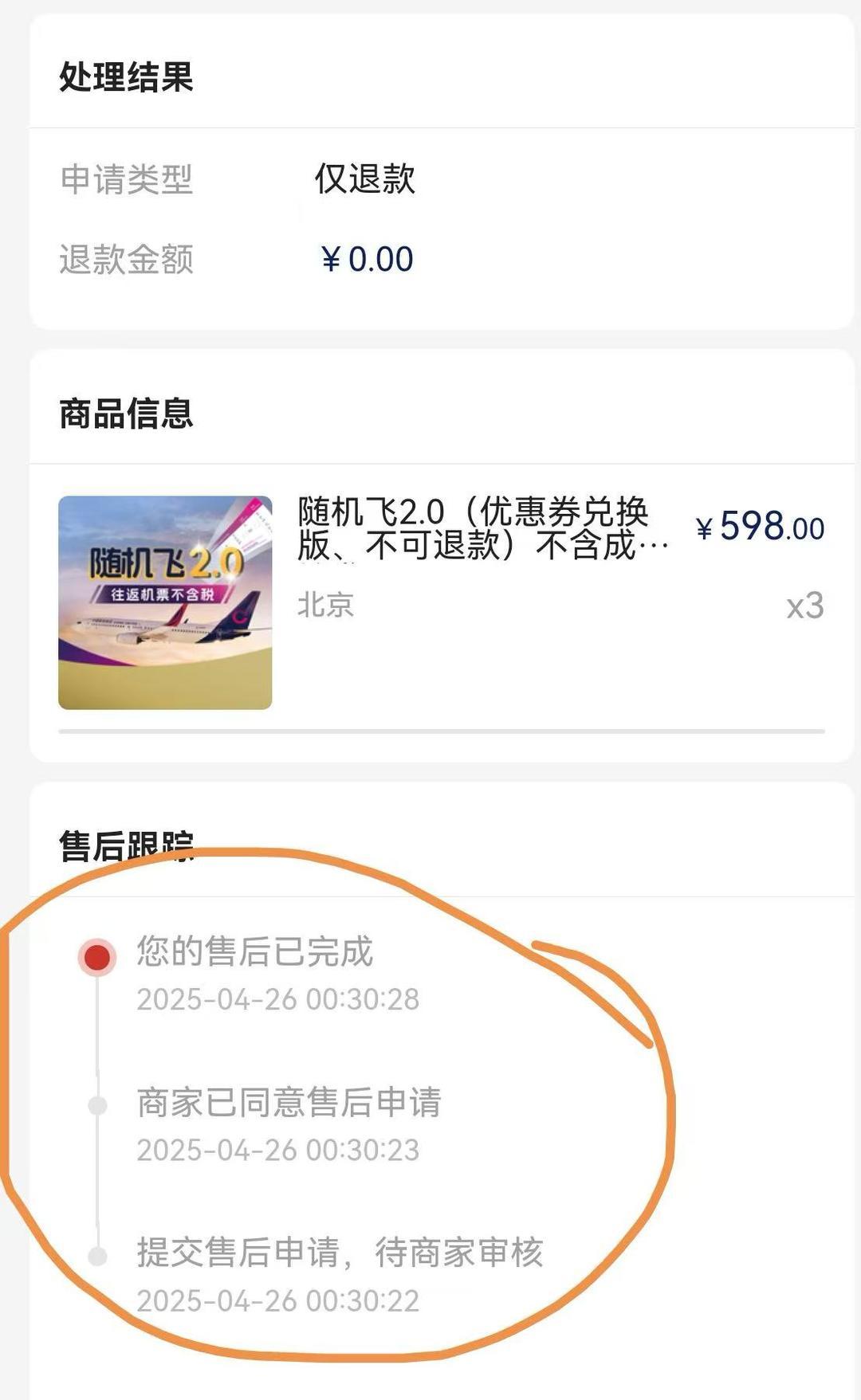Click the quantity label x3
This screenshot has height=1400, width=861.
(x=804, y=607)
